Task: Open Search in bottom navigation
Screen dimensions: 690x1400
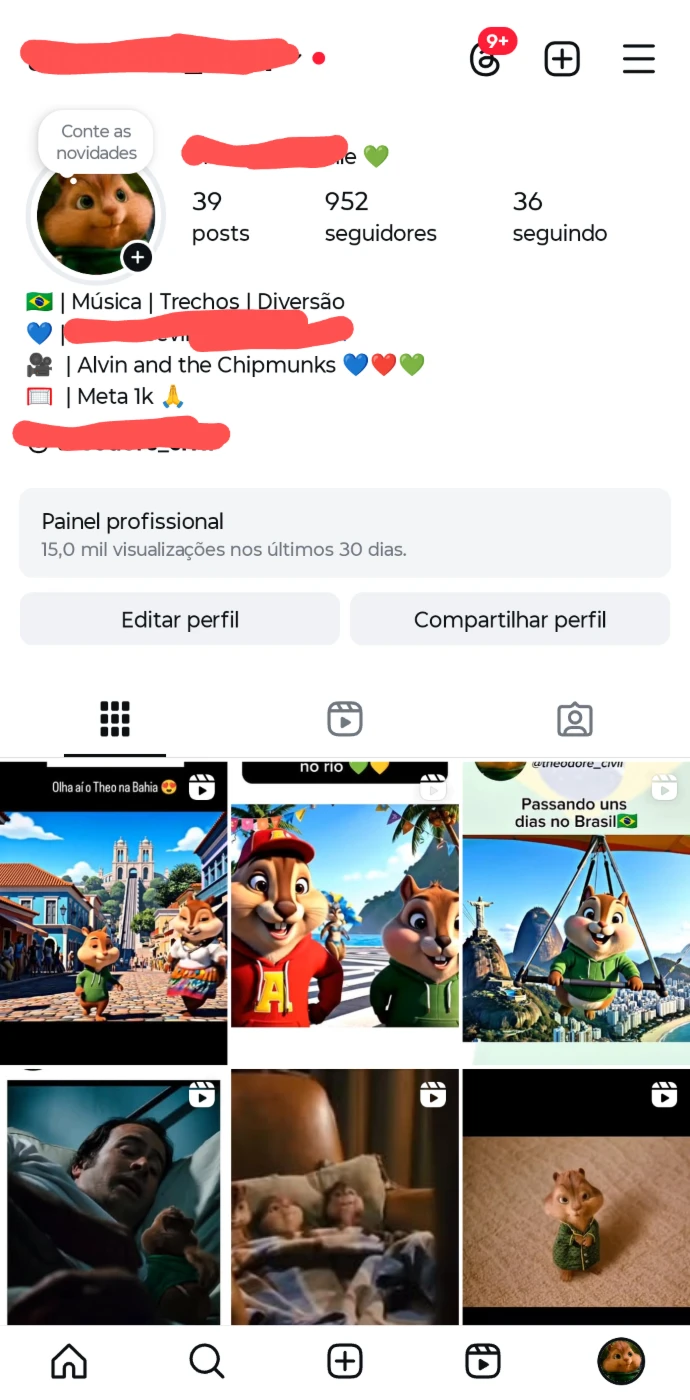Action: 207,1361
